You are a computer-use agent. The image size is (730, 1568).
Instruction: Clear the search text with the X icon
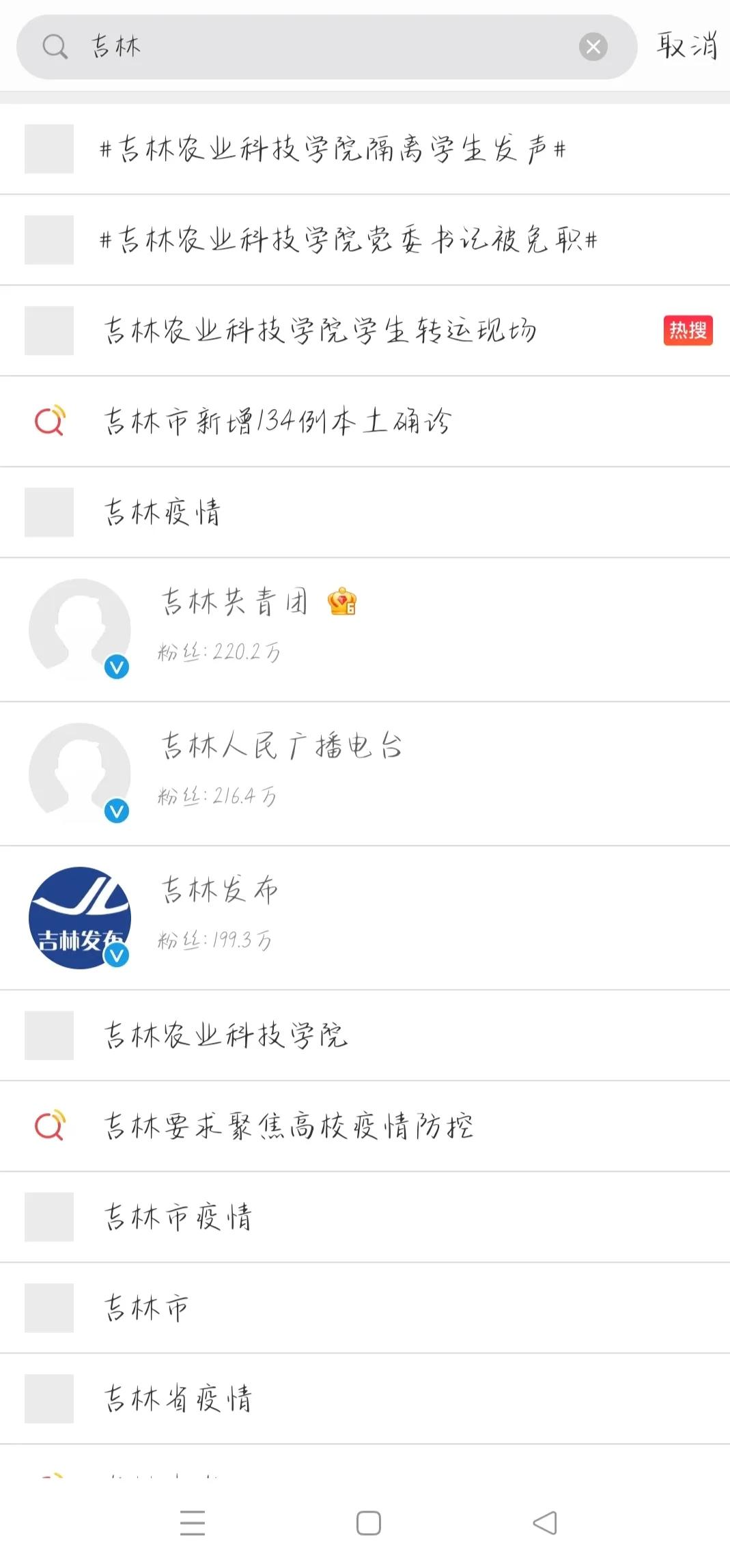[x=593, y=46]
